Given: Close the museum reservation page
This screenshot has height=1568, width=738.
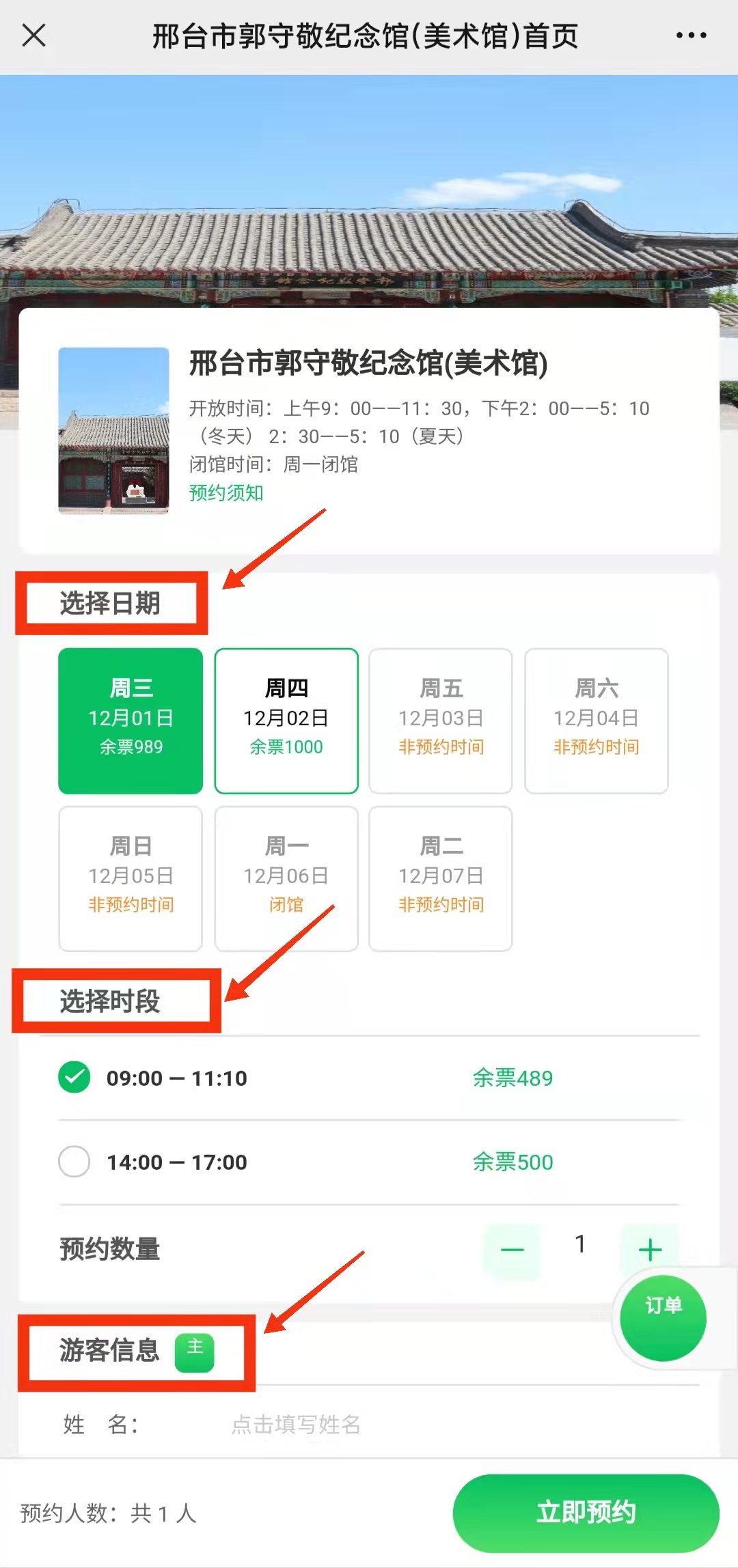Looking at the screenshot, I should pos(33,36).
